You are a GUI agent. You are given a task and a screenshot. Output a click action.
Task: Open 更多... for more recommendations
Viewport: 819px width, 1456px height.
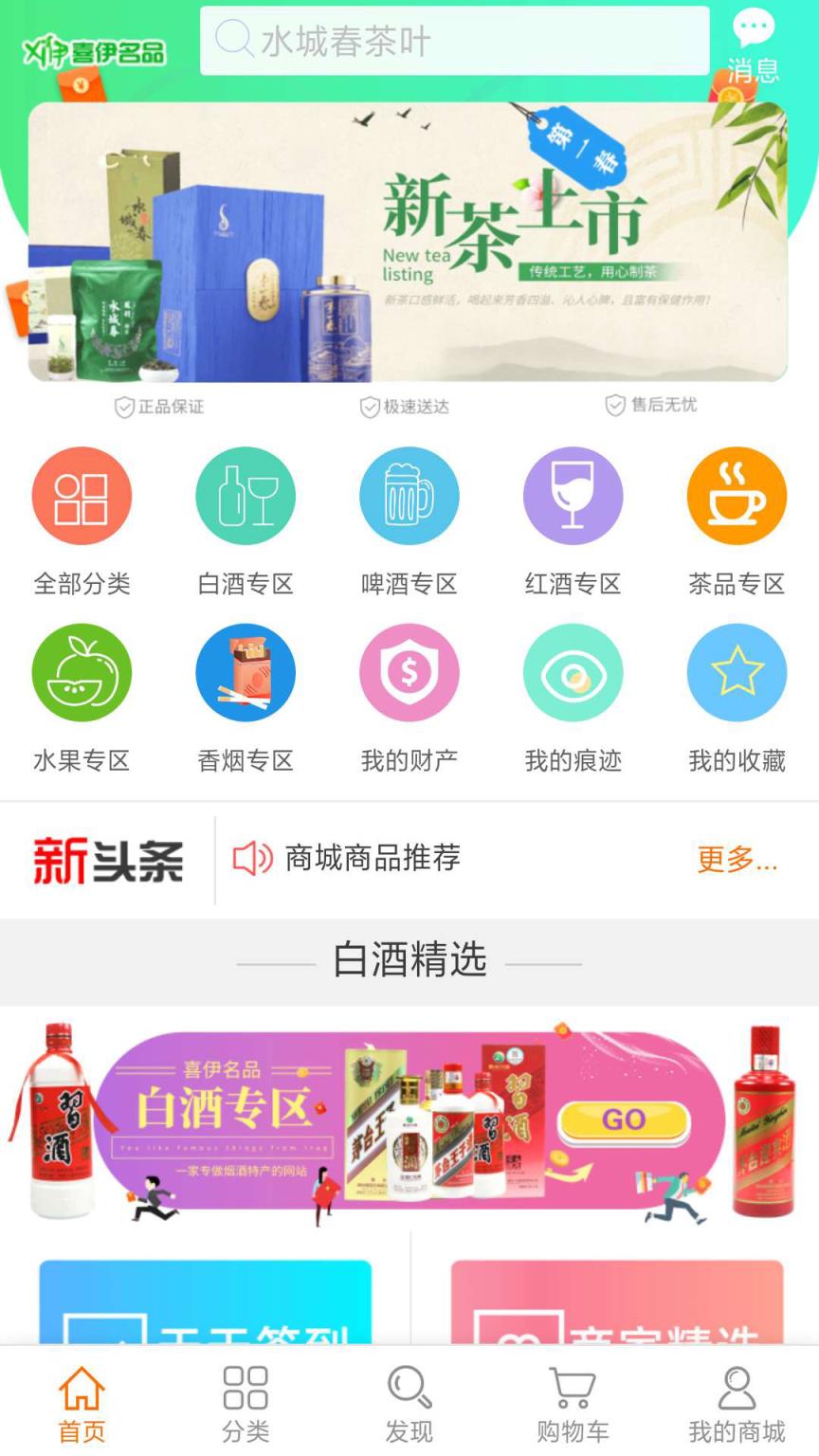[738, 859]
